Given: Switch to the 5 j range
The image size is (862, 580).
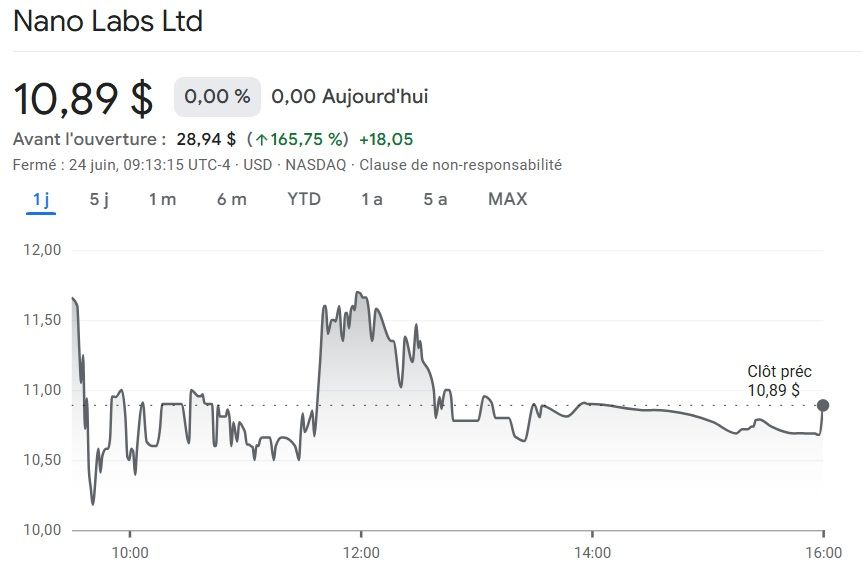Looking at the screenshot, I should click(x=99, y=199).
